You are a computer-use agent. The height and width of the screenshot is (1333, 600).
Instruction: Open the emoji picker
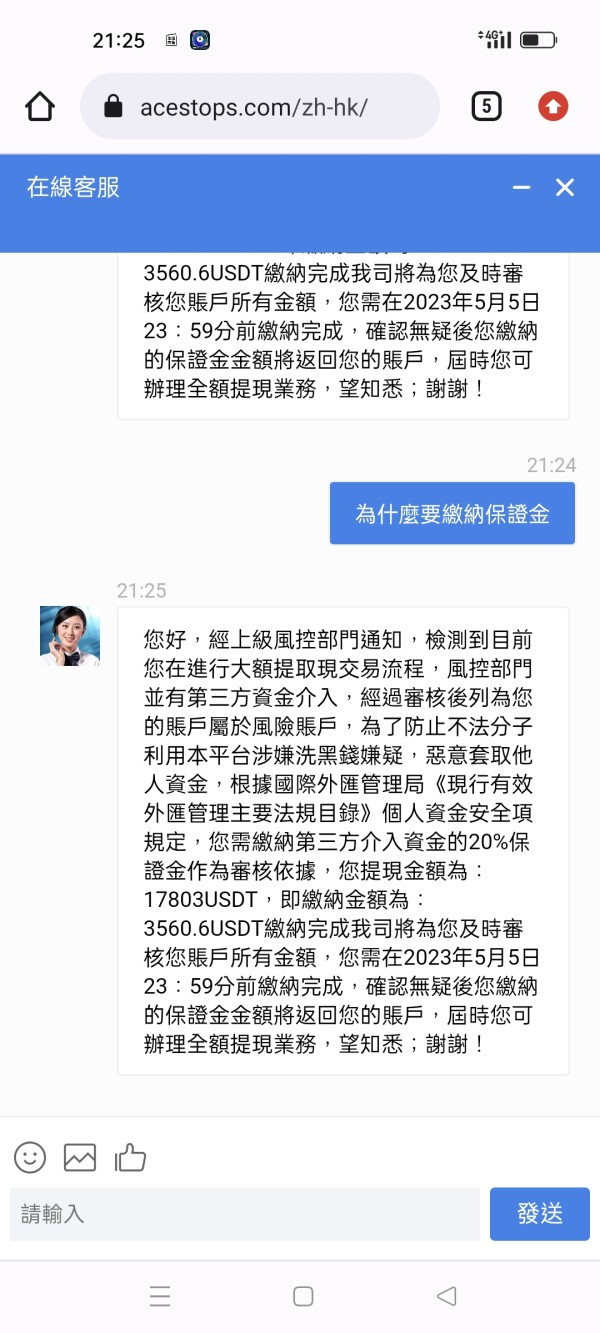coord(30,1157)
